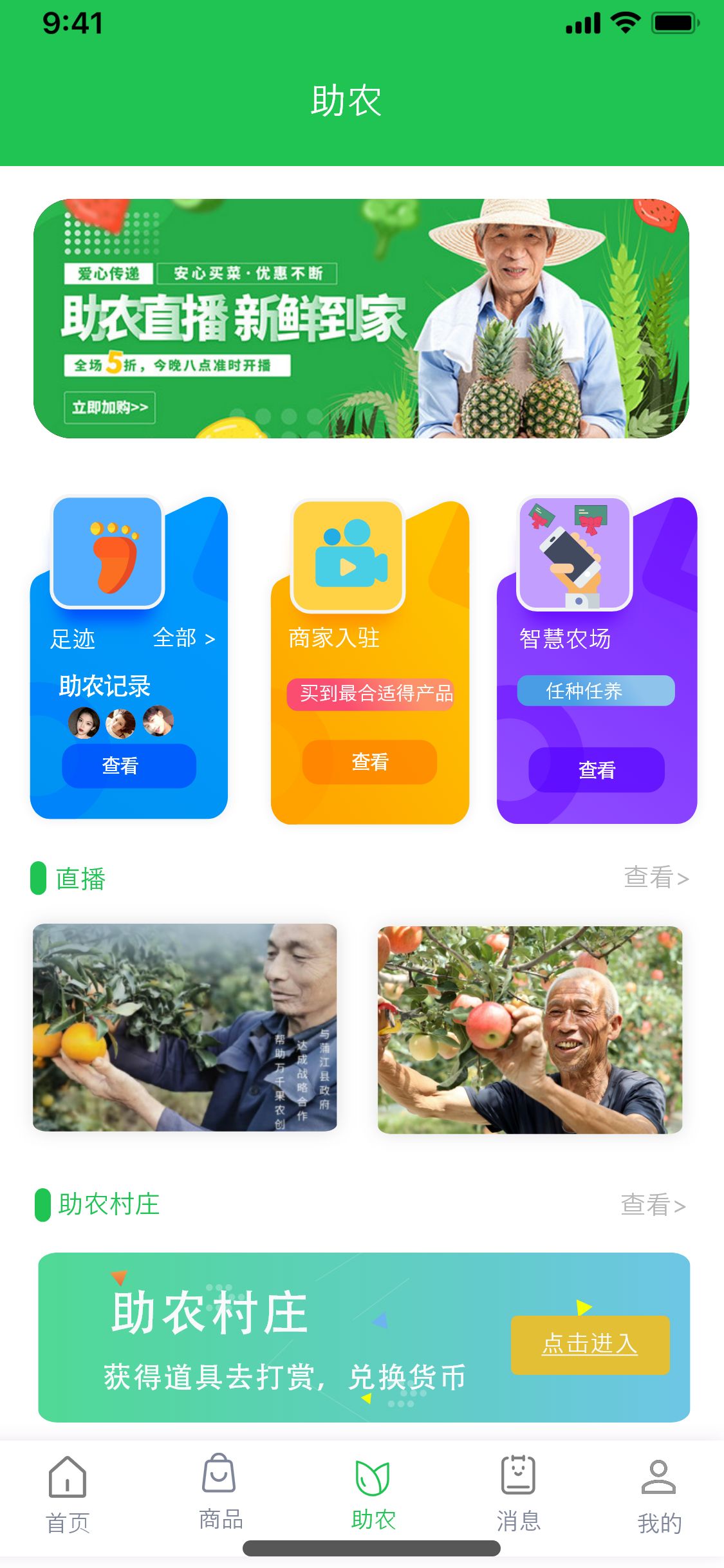Tap 查看 button in the 智慧农场 card
The width and height of the screenshot is (724, 1568).
click(596, 769)
